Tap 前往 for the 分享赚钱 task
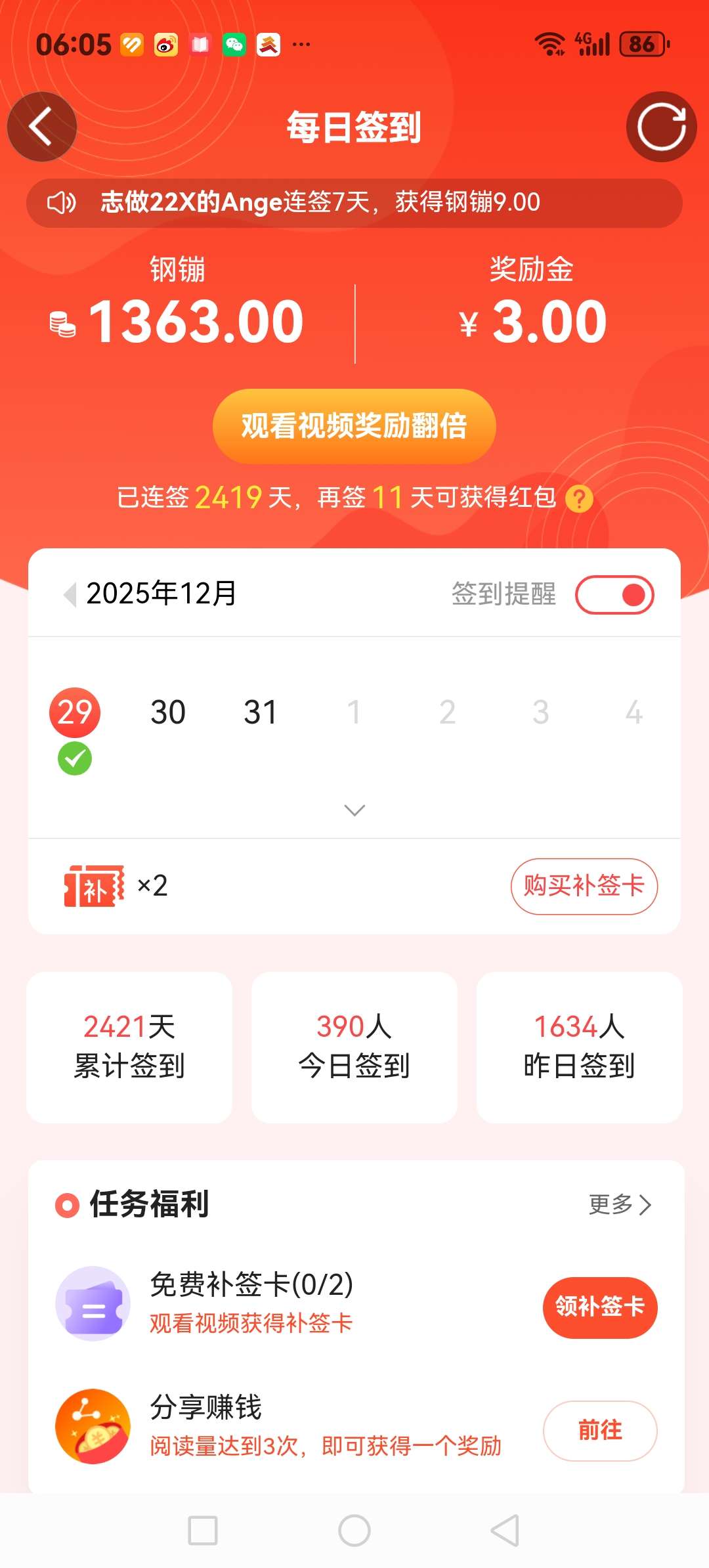 (599, 1430)
